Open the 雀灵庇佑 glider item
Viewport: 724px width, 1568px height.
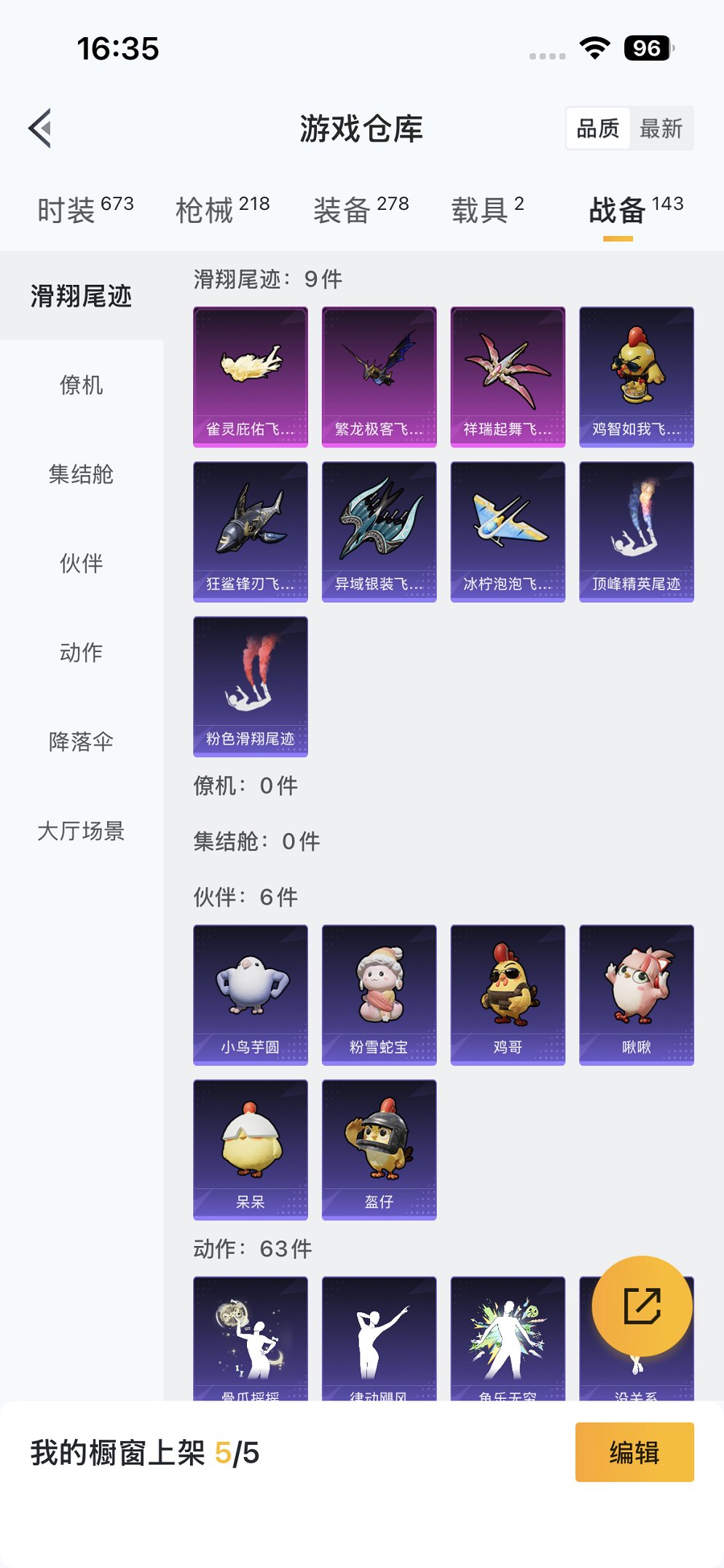pyautogui.click(x=250, y=376)
